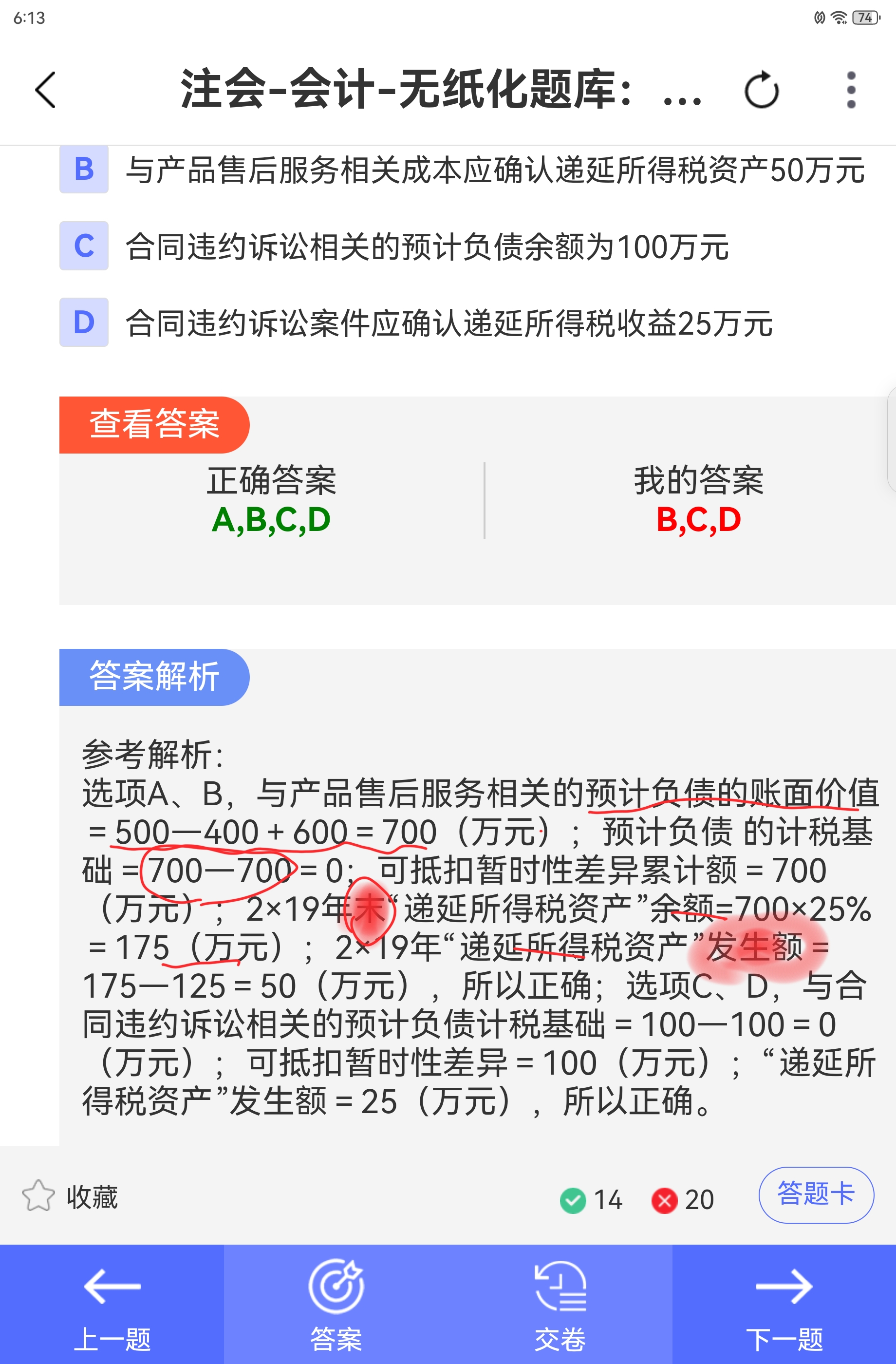The width and height of the screenshot is (896, 1364).
Task: Select option C about 预计负债余额100万元
Action: pos(84,246)
